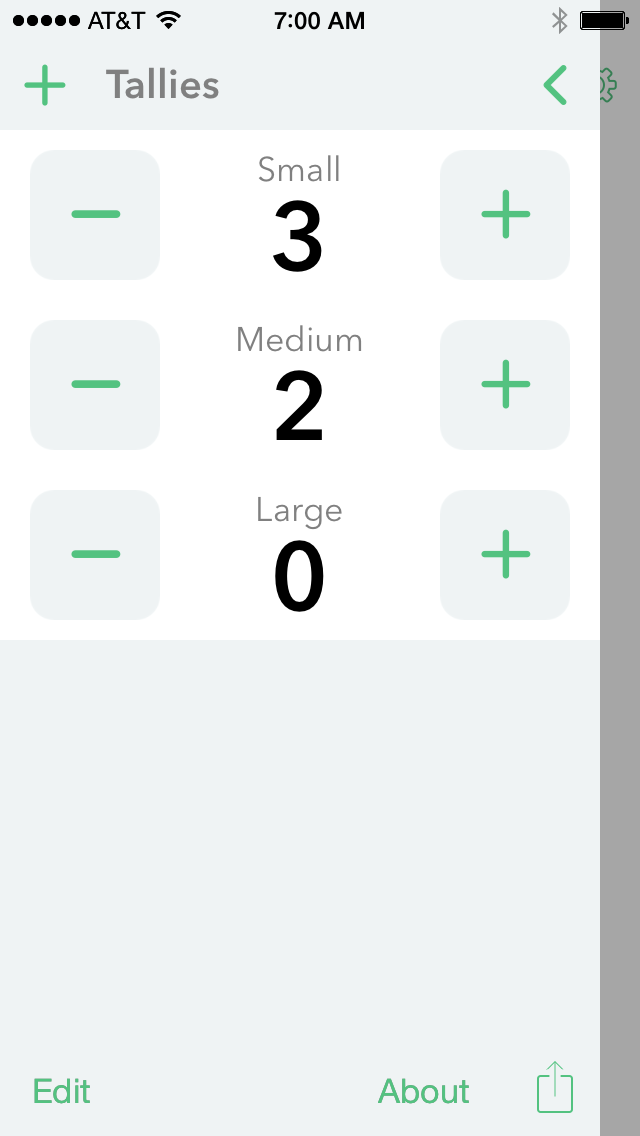The image size is (640, 1136).
Task: Open the About page
Action: pos(424,1091)
